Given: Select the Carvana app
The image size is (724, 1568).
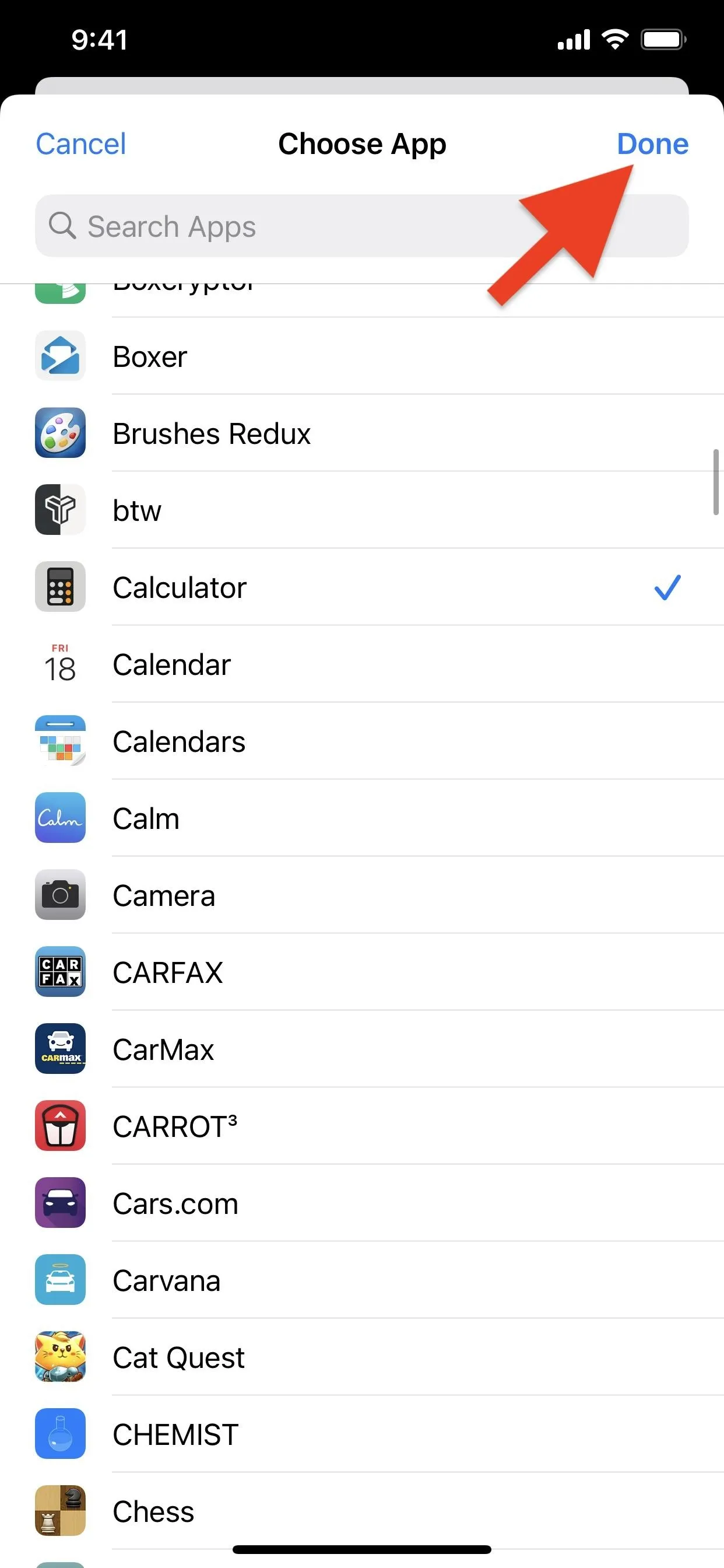Looking at the screenshot, I should [x=362, y=1280].
